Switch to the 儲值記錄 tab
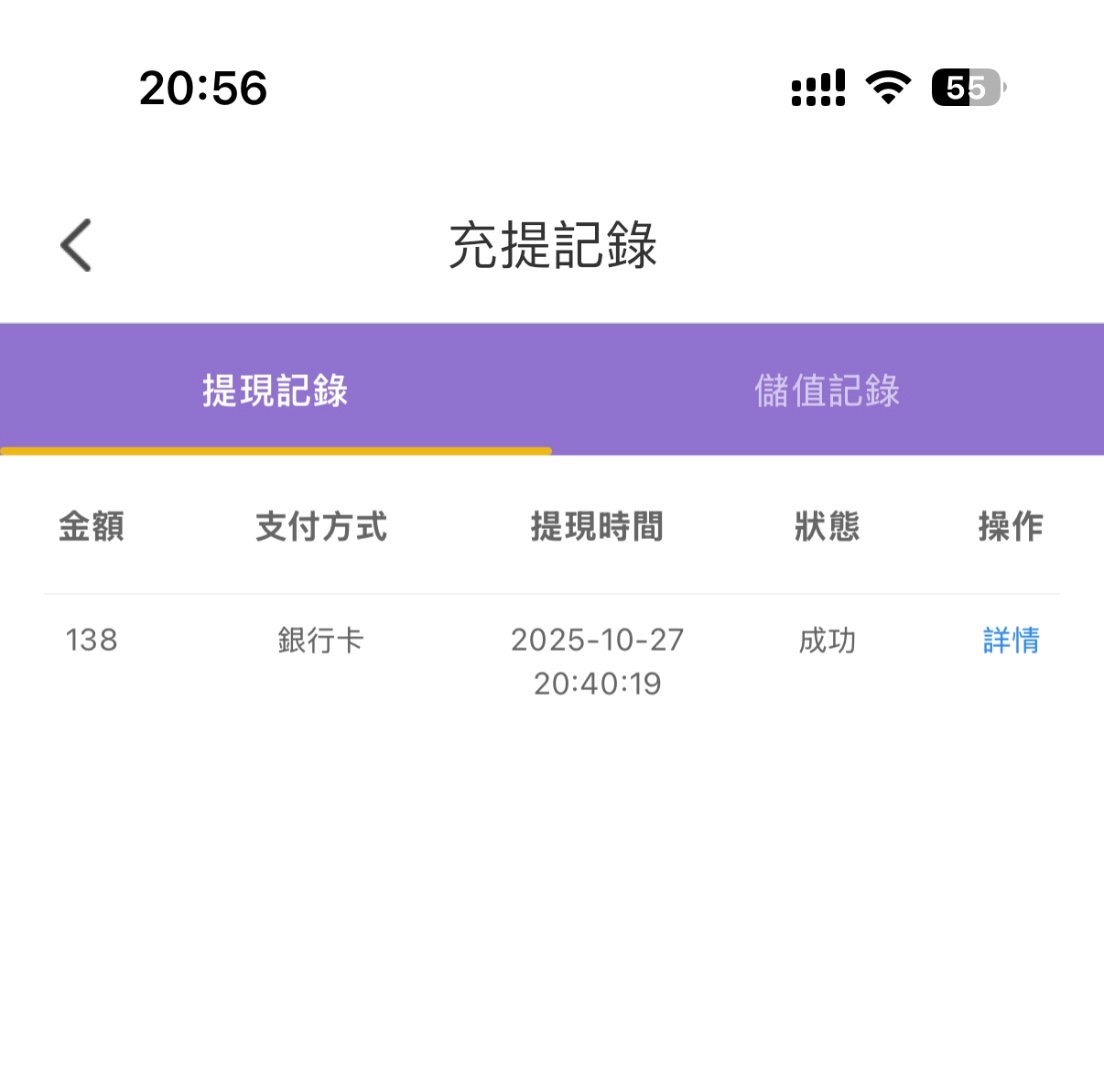The width and height of the screenshot is (1104, 1081). 827,390
